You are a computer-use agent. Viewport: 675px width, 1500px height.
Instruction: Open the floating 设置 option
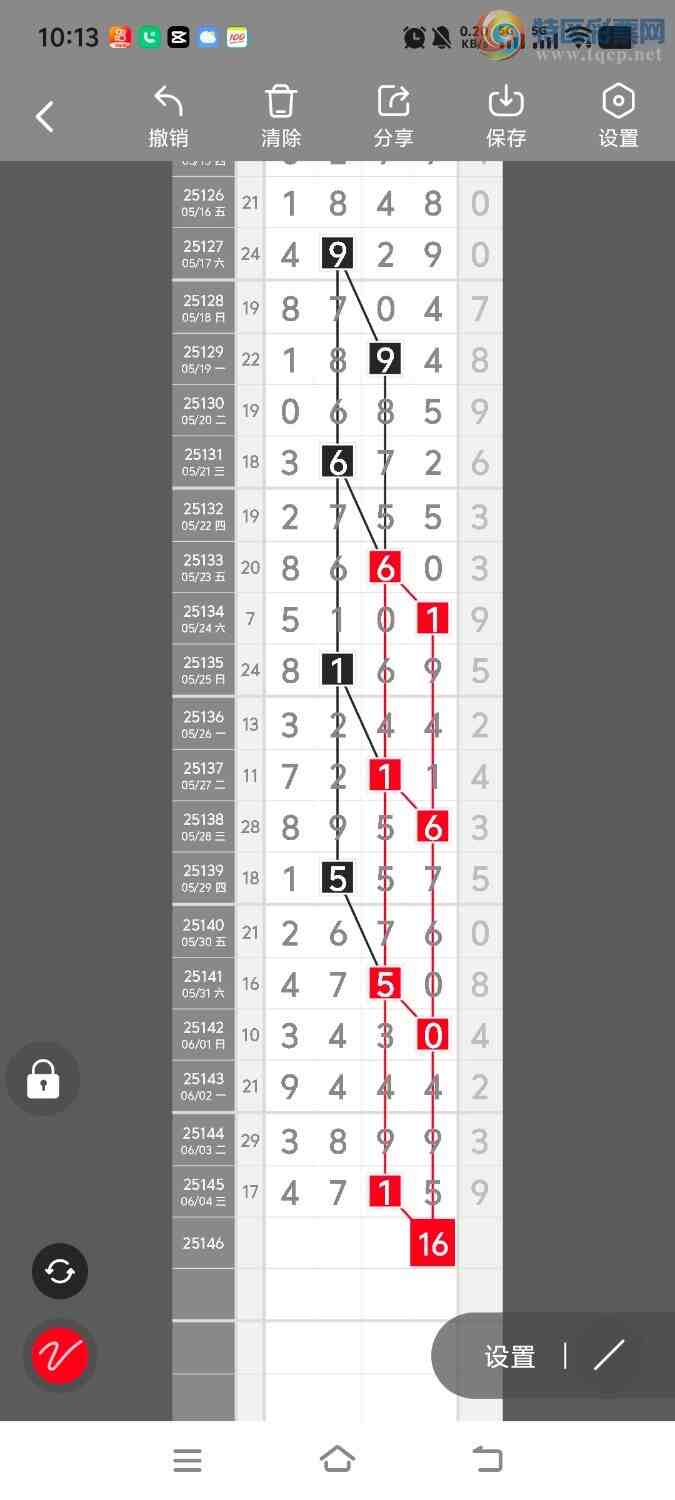[510, 1357]
